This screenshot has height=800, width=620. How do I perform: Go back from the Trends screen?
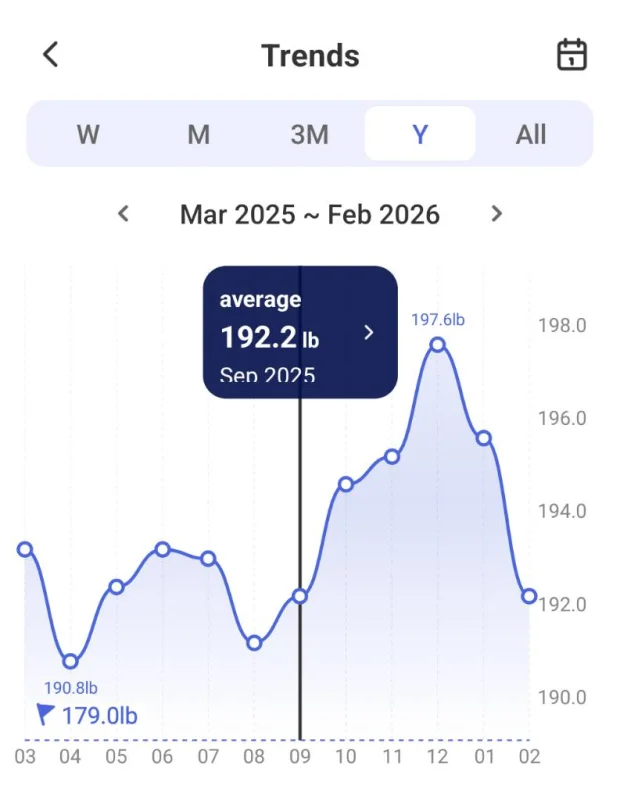coord(50,55)
